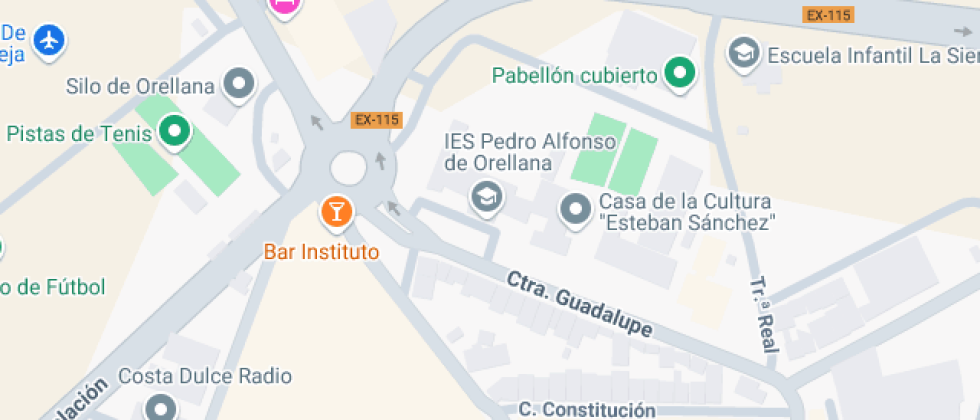Select the airport pin with plane icon
Viewport: 980px width, 420px height.
(48, 41)
